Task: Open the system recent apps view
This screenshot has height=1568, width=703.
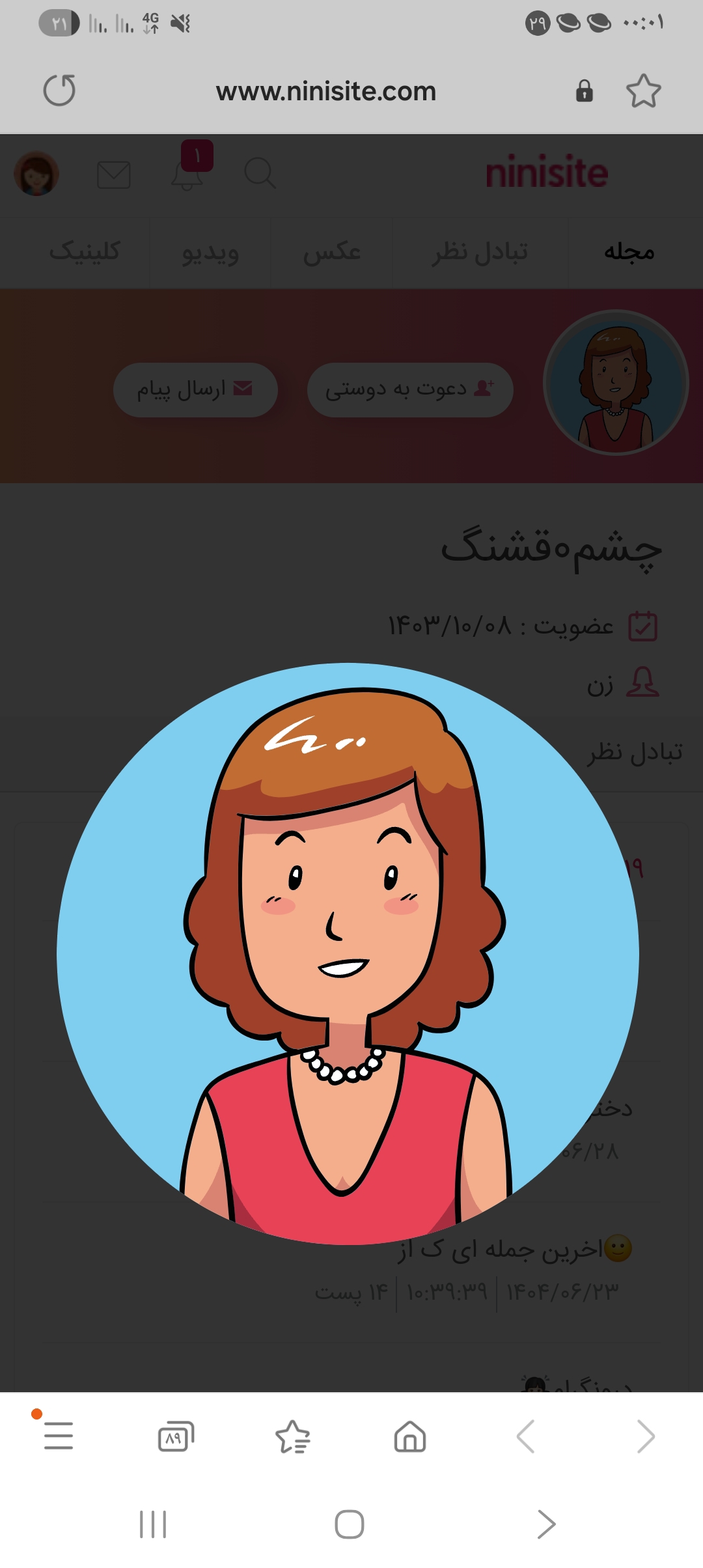Action: (153, 1524)
